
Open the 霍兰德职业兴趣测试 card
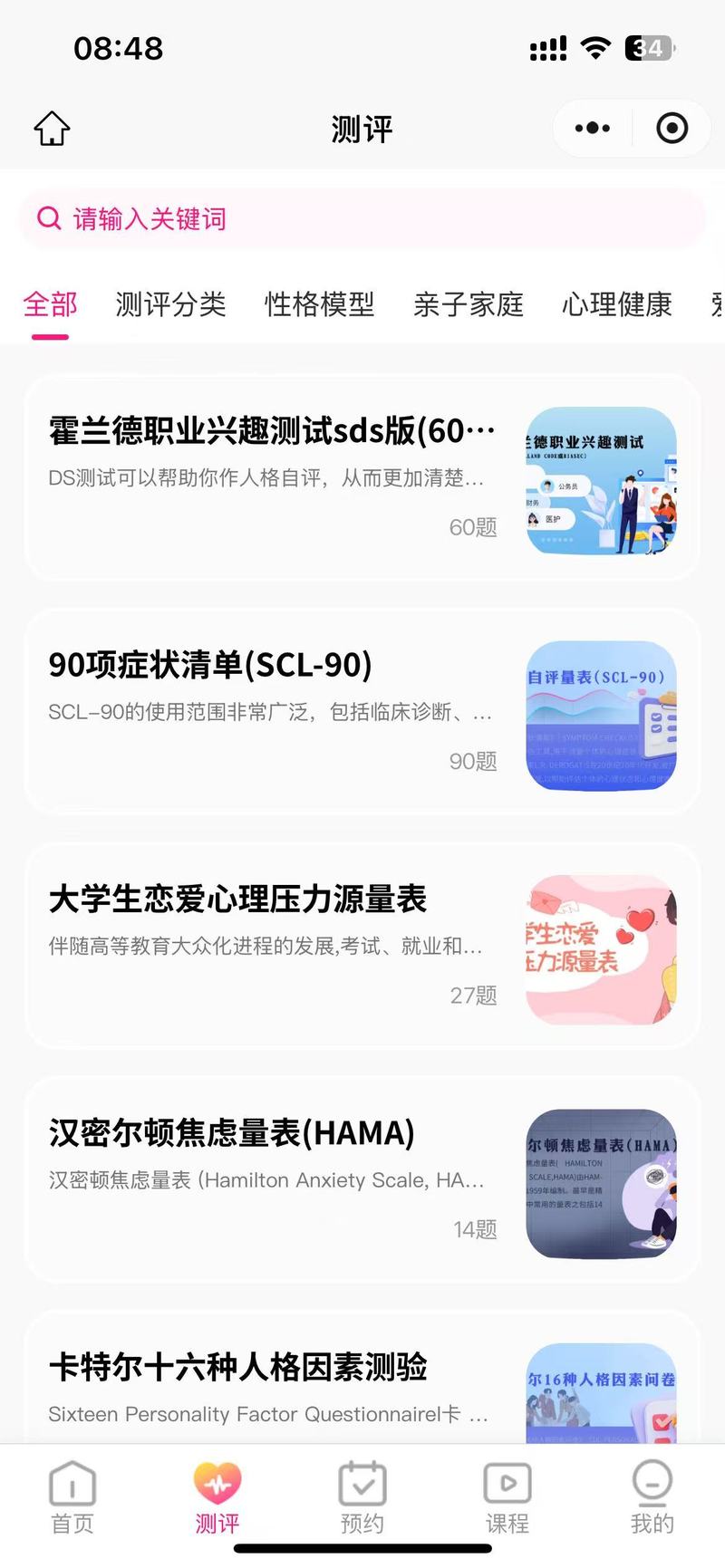[x=362, y=477]
